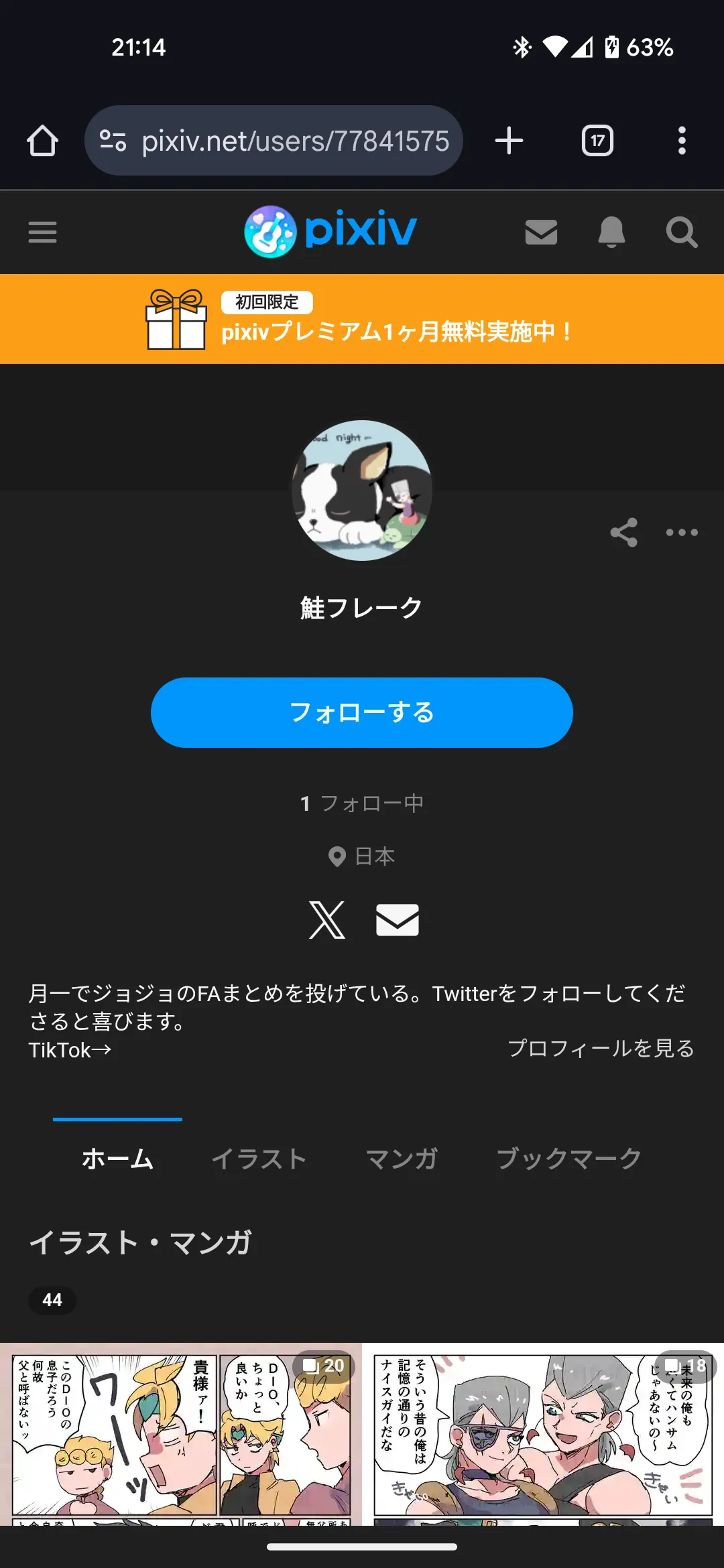Open the browser tab switcher showing 17
724x1568 pixels.
pos(597,141)
